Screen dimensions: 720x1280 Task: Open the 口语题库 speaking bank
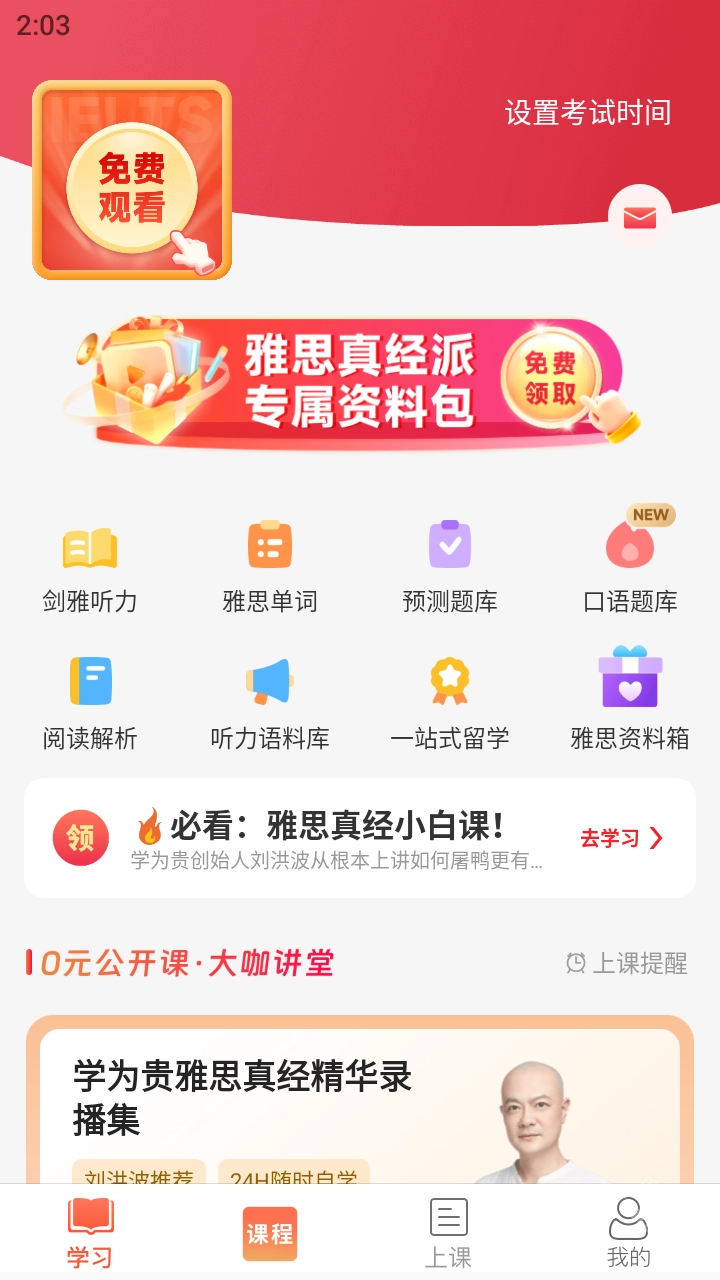pos(630,567)
